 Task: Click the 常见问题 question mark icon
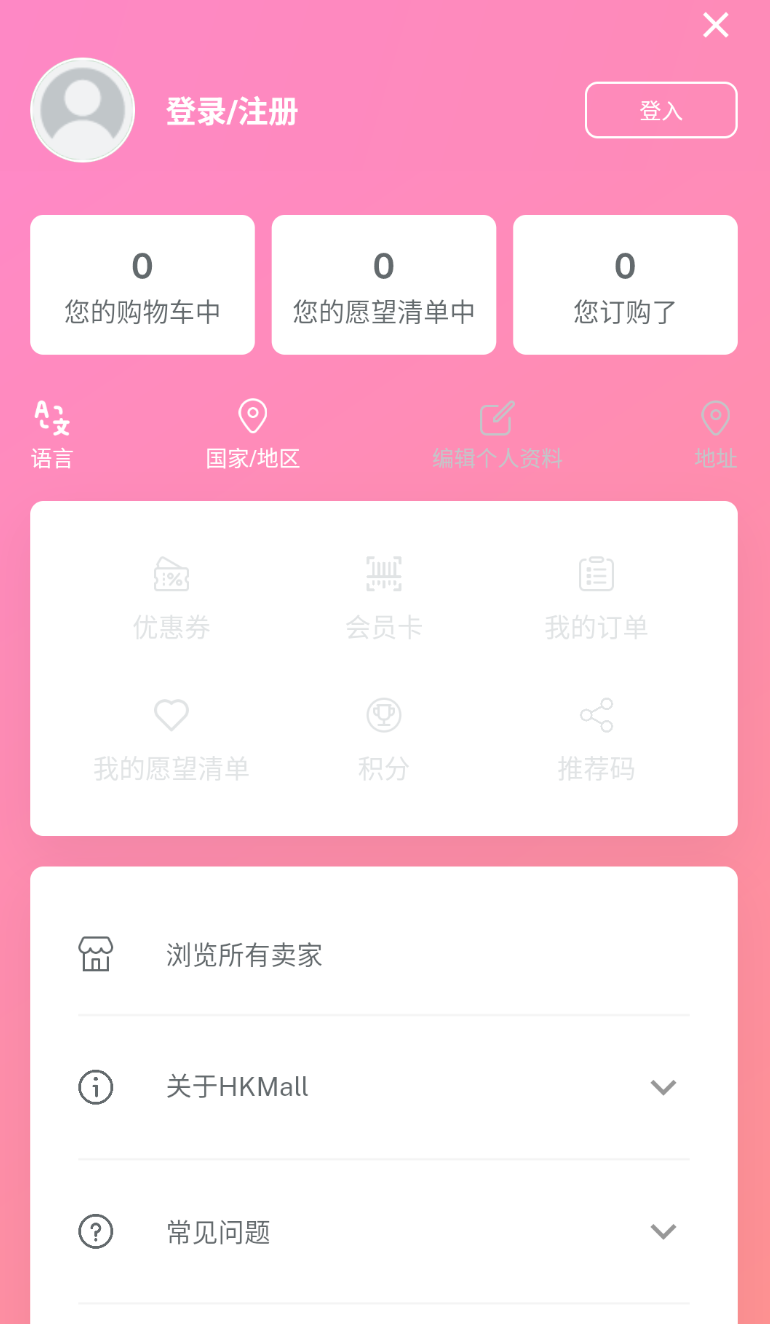pyautogui.click(x=96, y=1231)
